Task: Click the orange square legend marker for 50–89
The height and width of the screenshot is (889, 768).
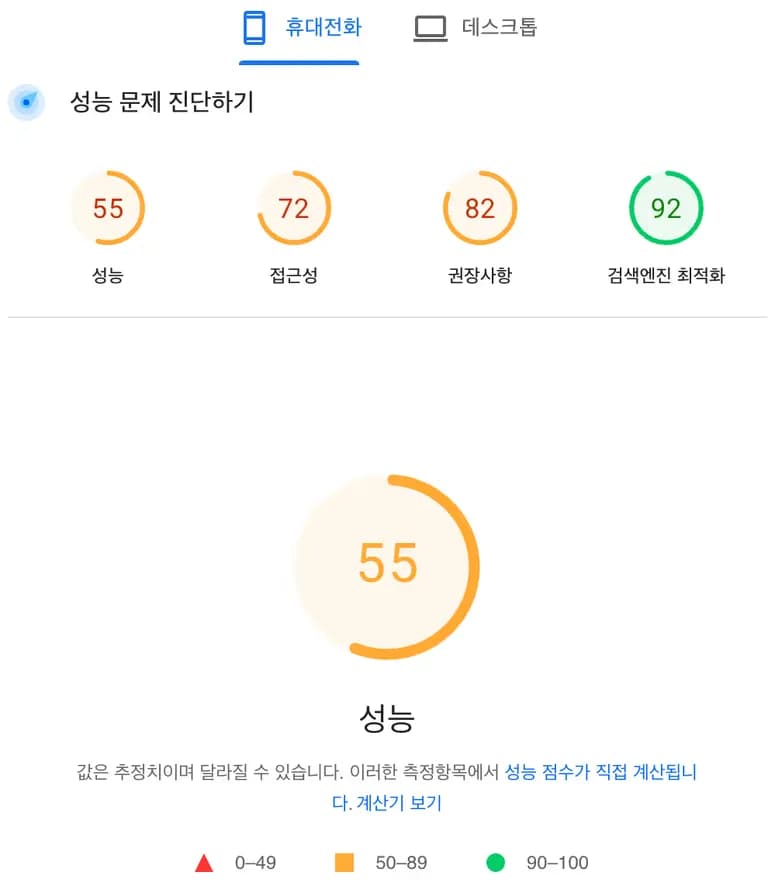Action: (343, 861)
